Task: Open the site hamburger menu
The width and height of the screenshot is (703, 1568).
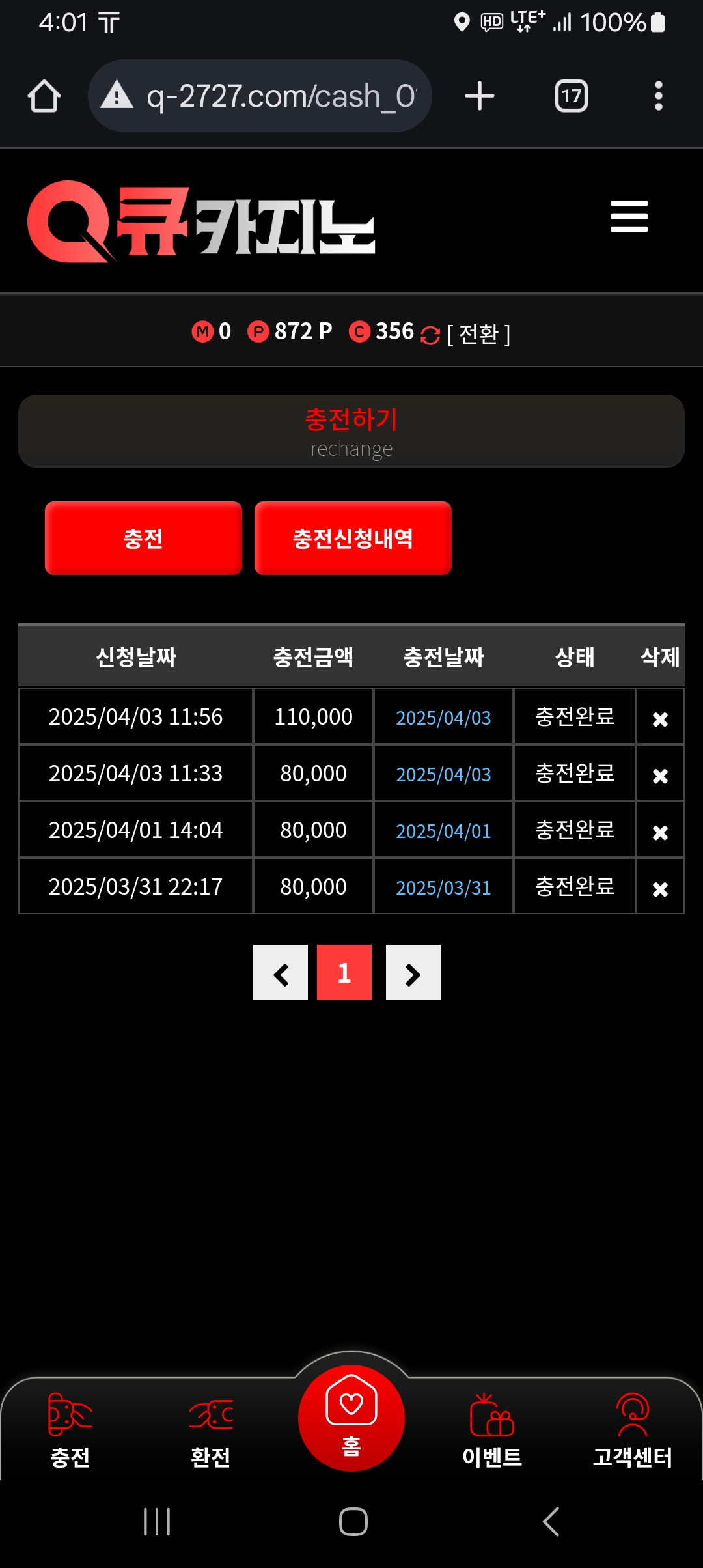Action: 629,217
